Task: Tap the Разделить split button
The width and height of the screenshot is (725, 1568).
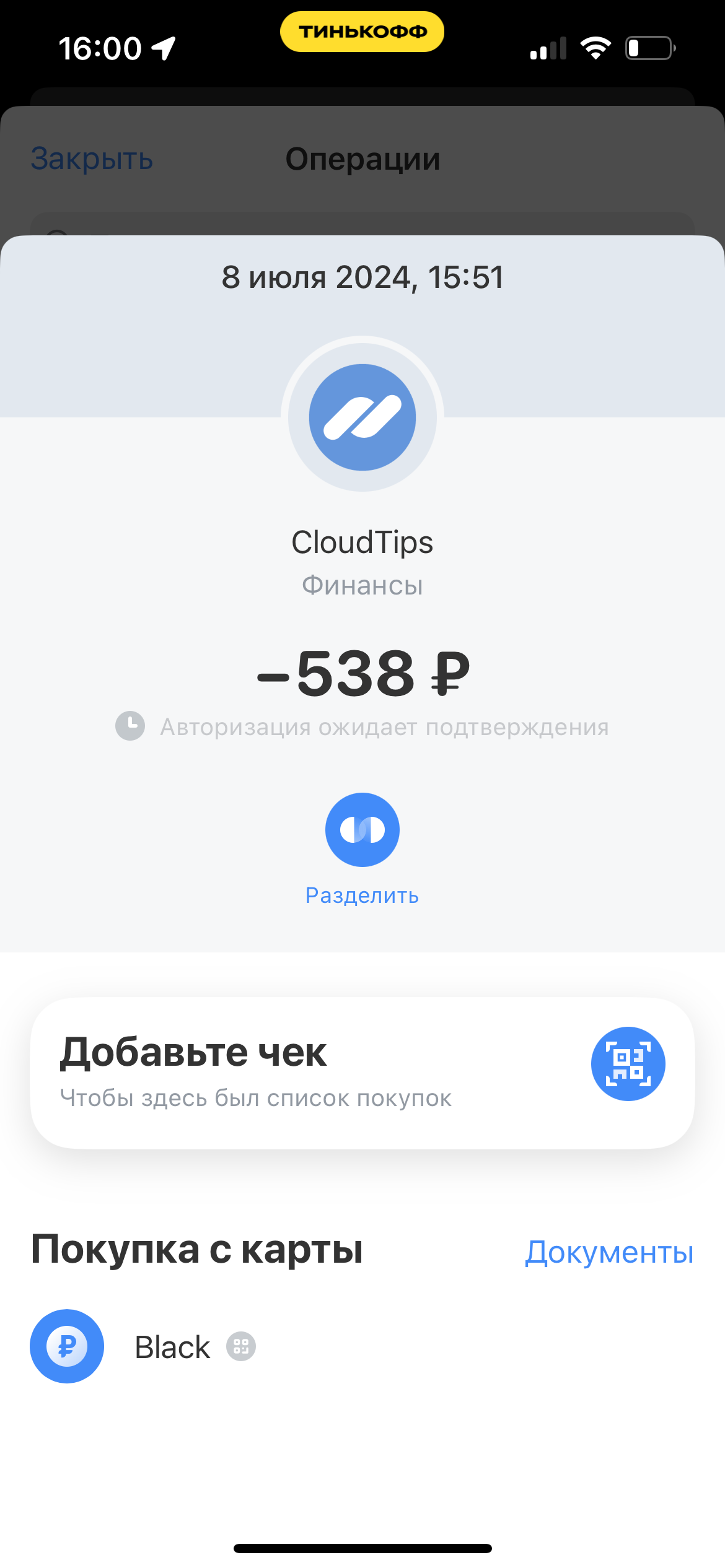Action: click(362, 830)
